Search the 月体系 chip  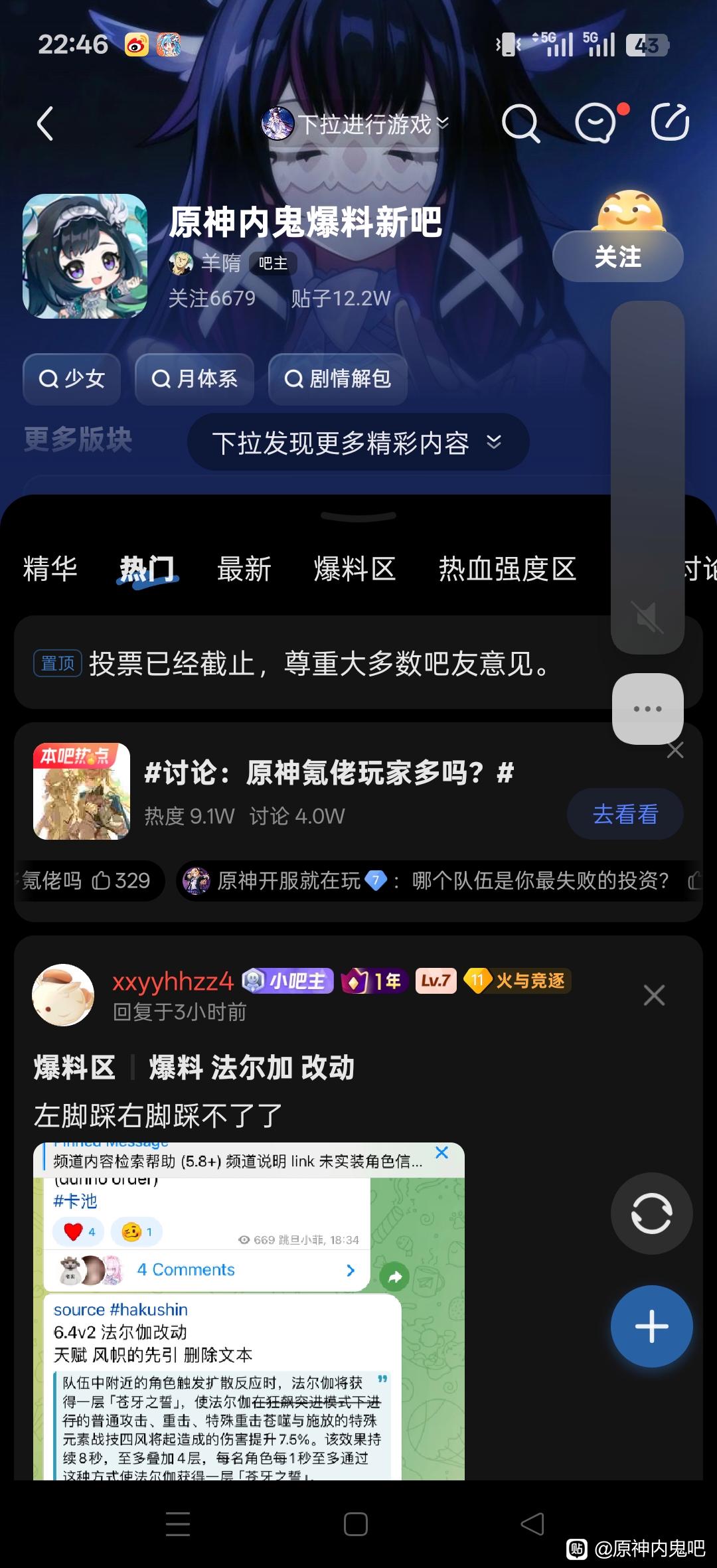click(x=195, y=379)
